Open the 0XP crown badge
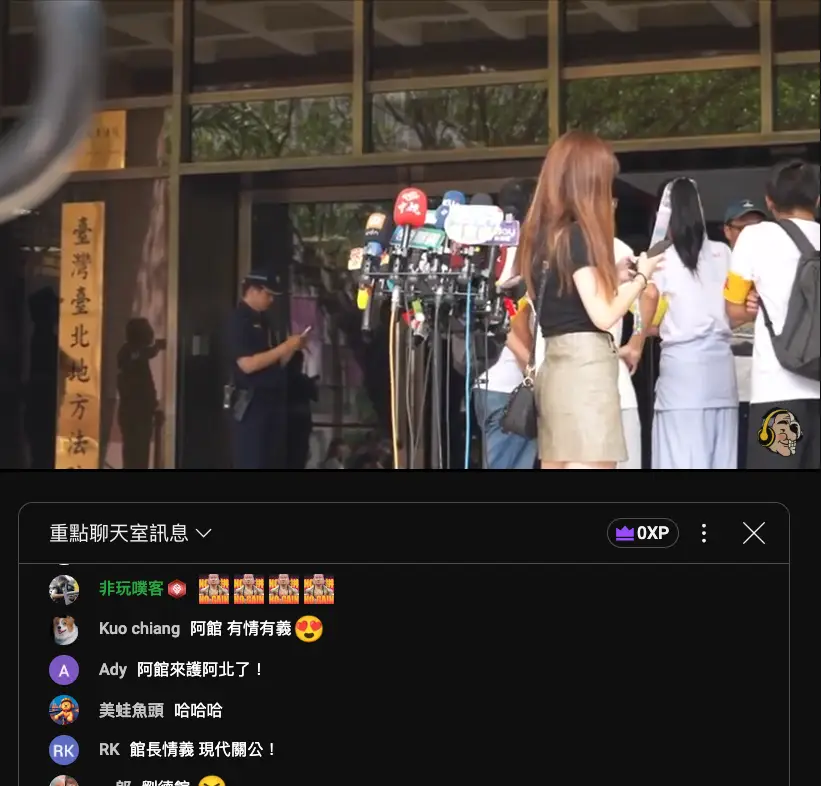 (642, 533)
